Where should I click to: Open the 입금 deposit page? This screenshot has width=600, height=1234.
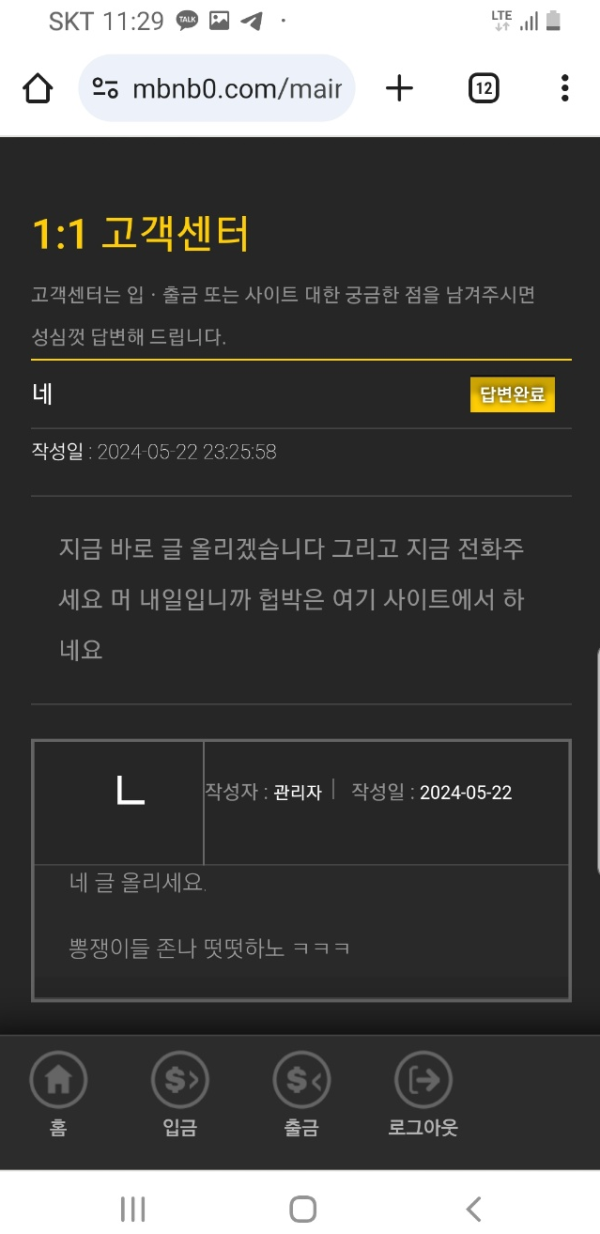click(x=180, y=1096)
